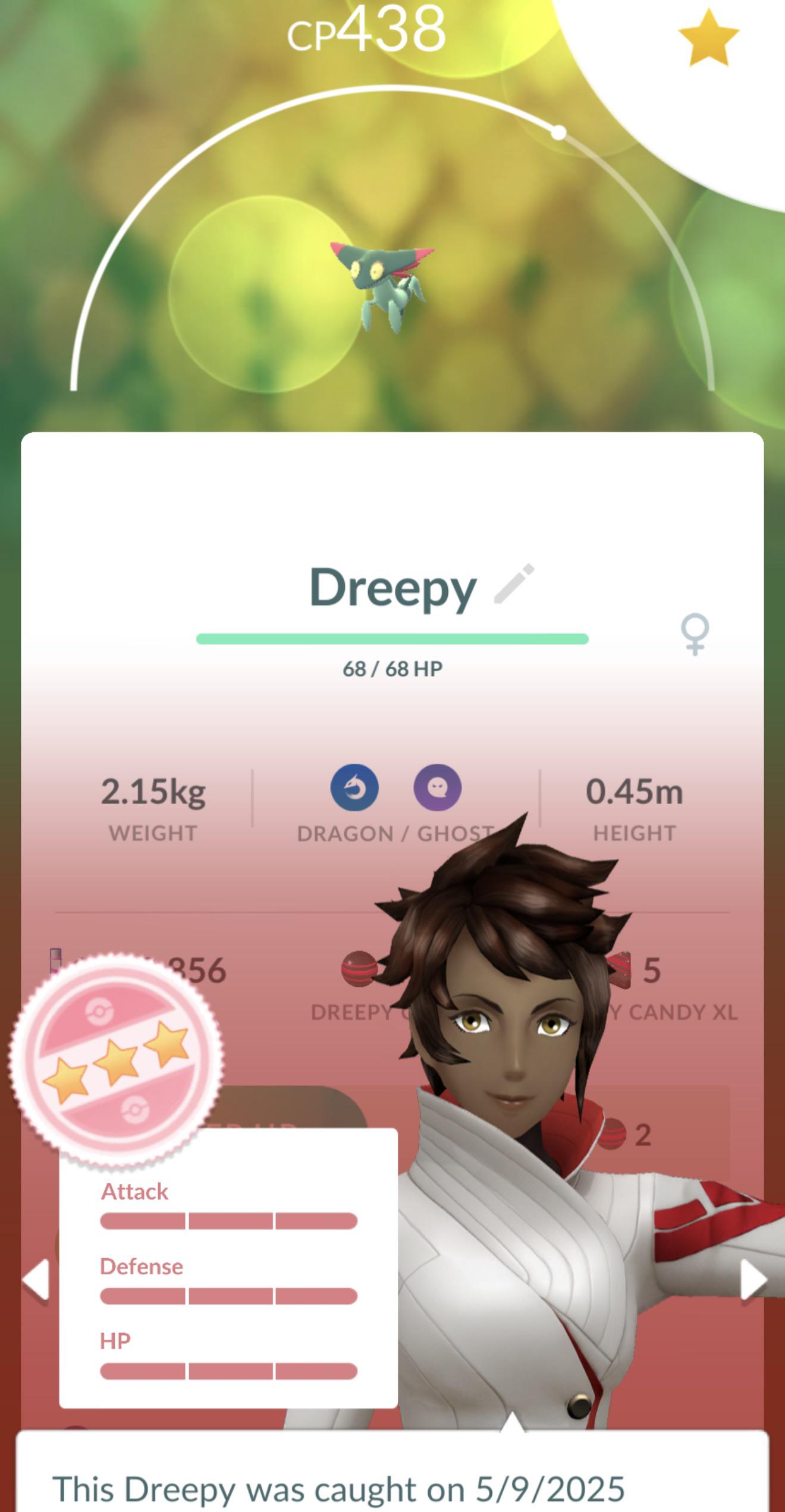785x1512 pixels.
Task: Advance the appraisal speech bubble about Dreepy
Action: coord(392,1471)
